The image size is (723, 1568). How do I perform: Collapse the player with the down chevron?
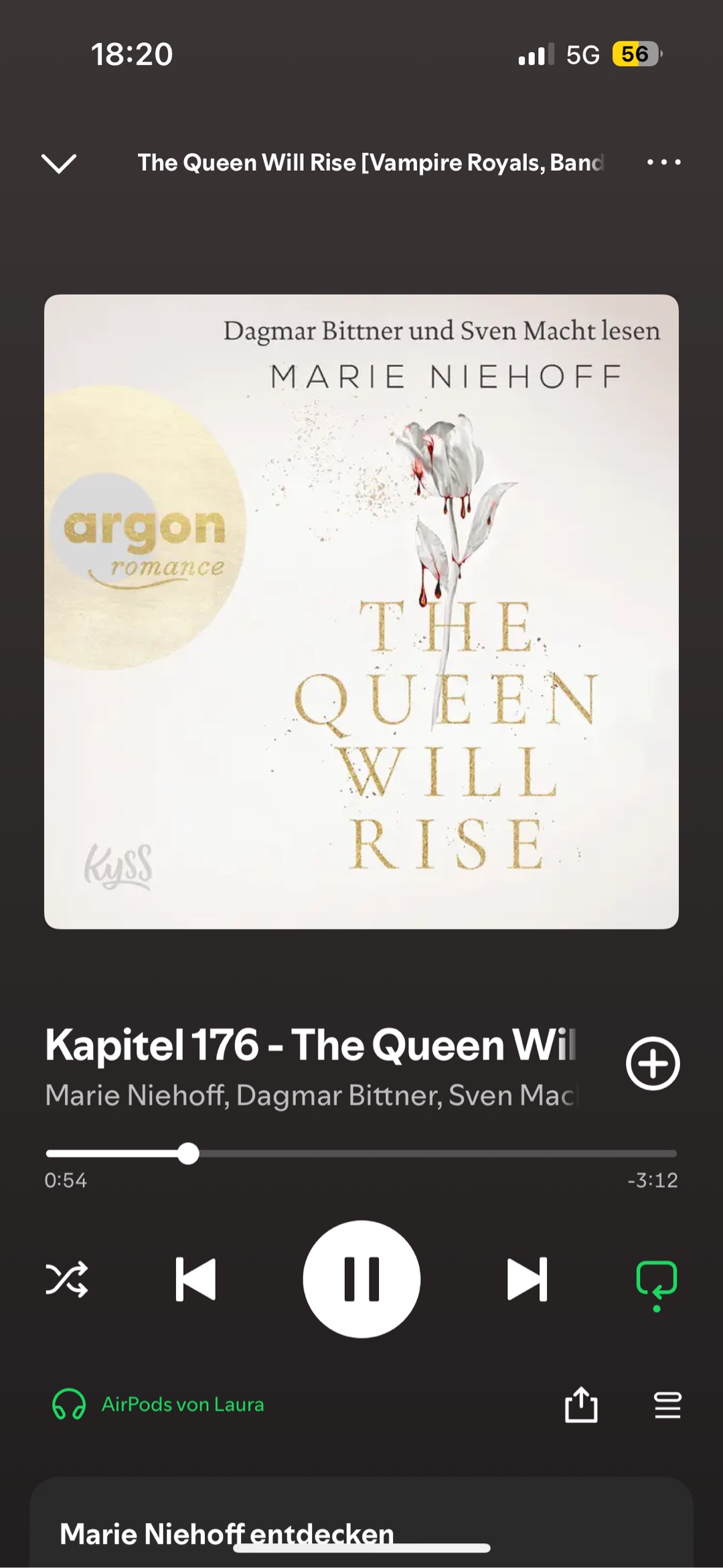[x=59, y=163]
